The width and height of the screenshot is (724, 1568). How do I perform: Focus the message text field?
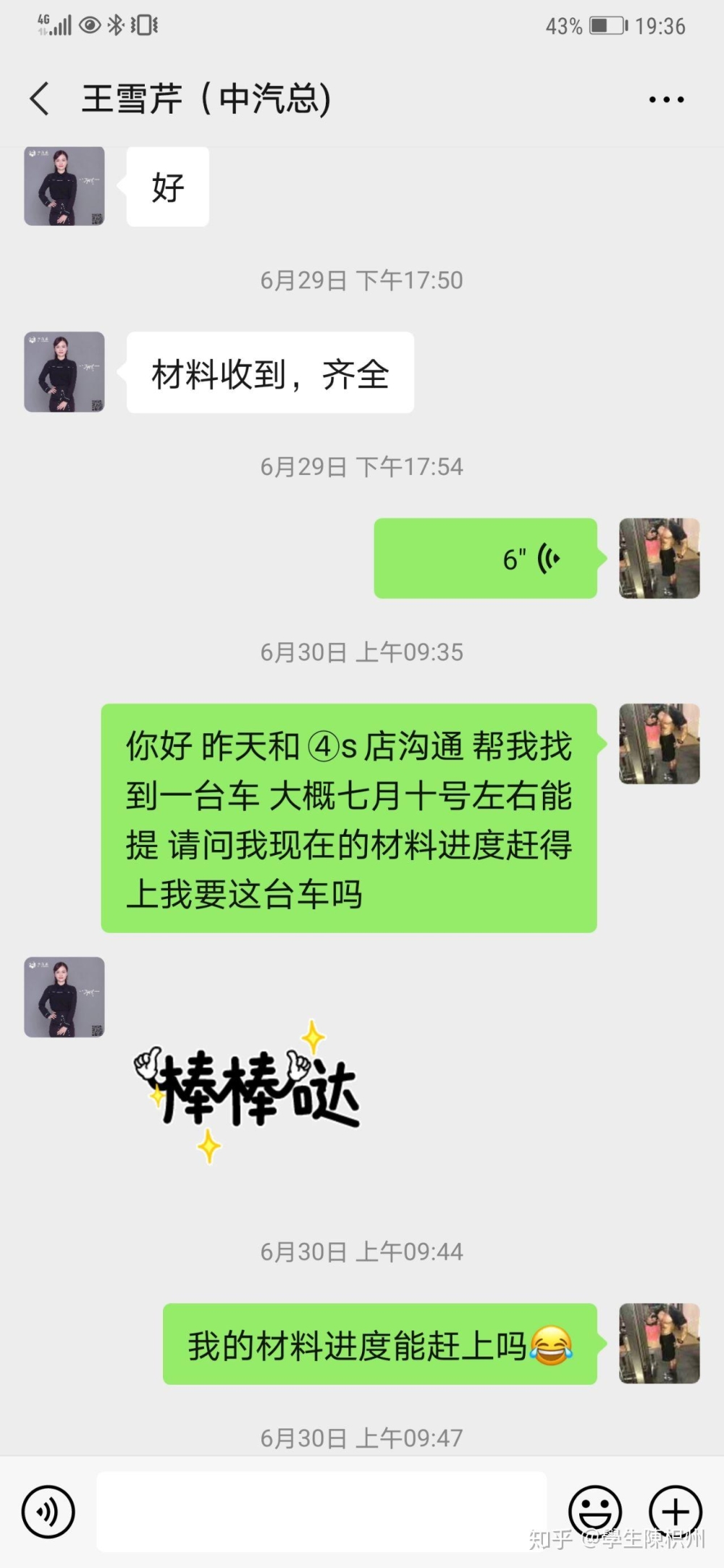pos(321,1512)
